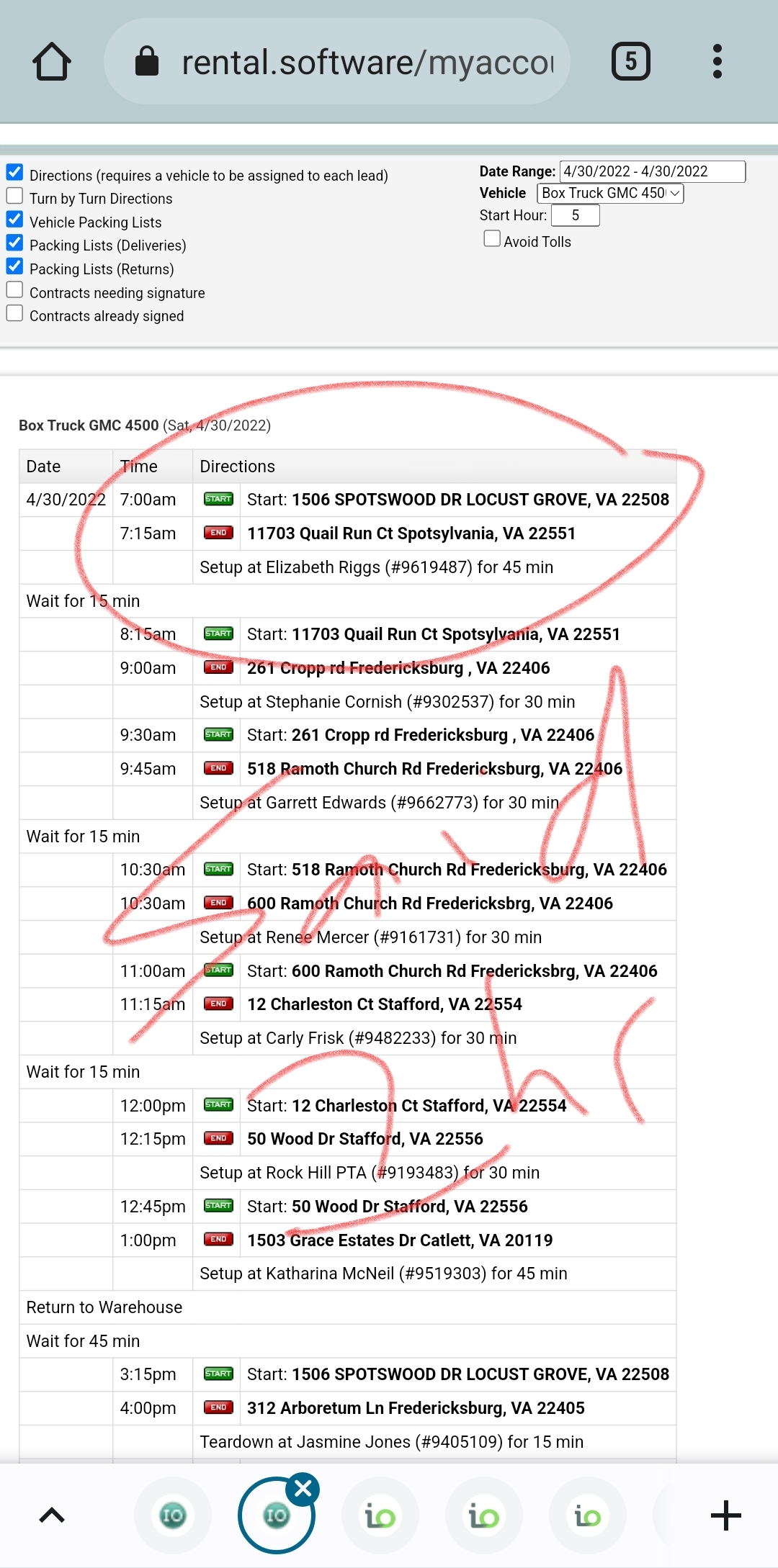
Task: Close the currently selected tab
Action: coord(303,1488)
